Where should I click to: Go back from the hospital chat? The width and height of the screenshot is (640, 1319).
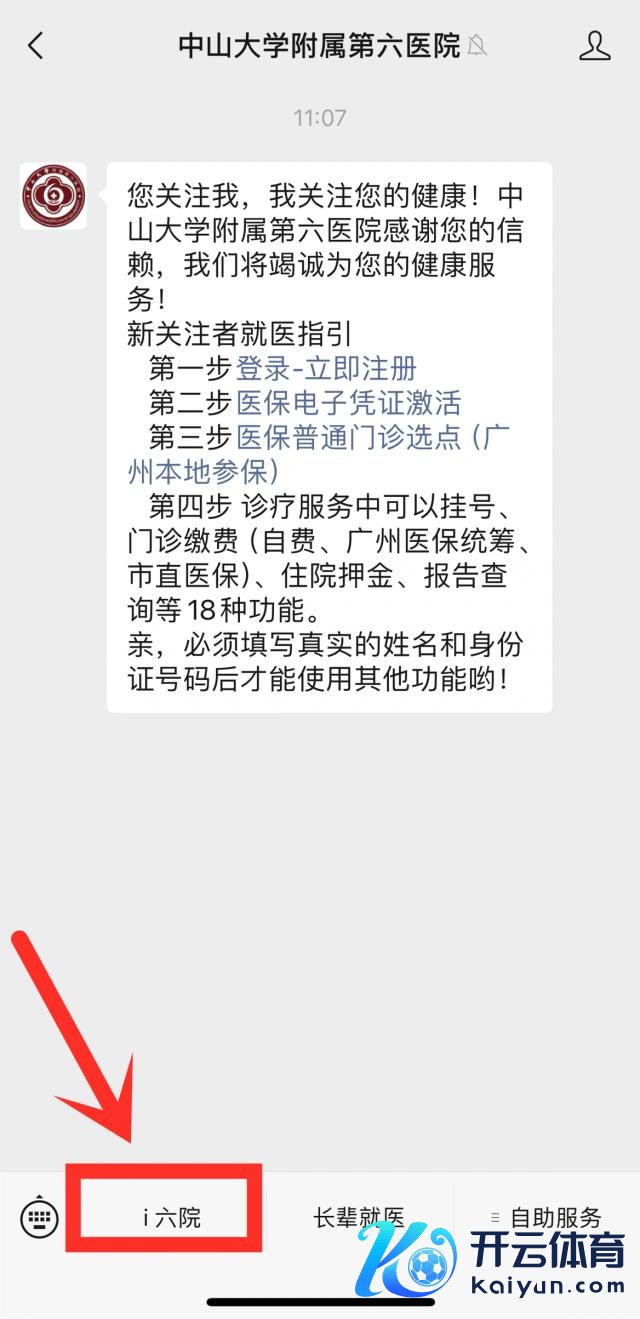(36, 46)
